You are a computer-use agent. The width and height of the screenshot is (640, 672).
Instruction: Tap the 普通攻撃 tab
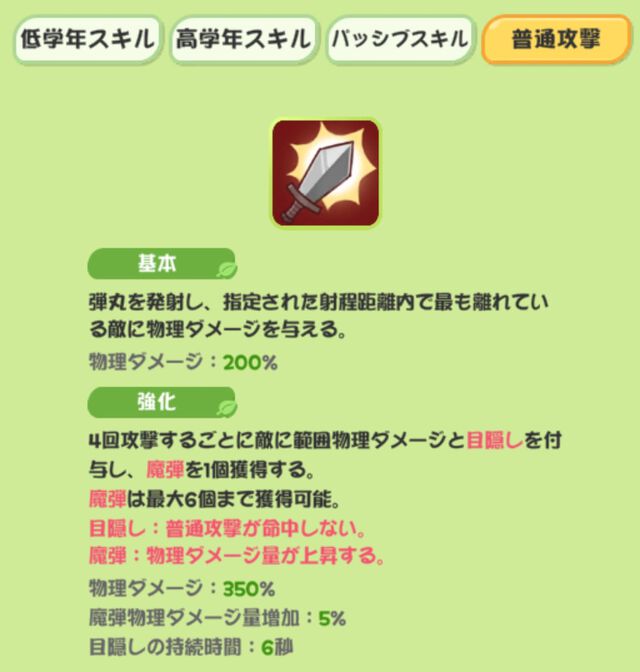pyautogui.click(x=556, y=41)
